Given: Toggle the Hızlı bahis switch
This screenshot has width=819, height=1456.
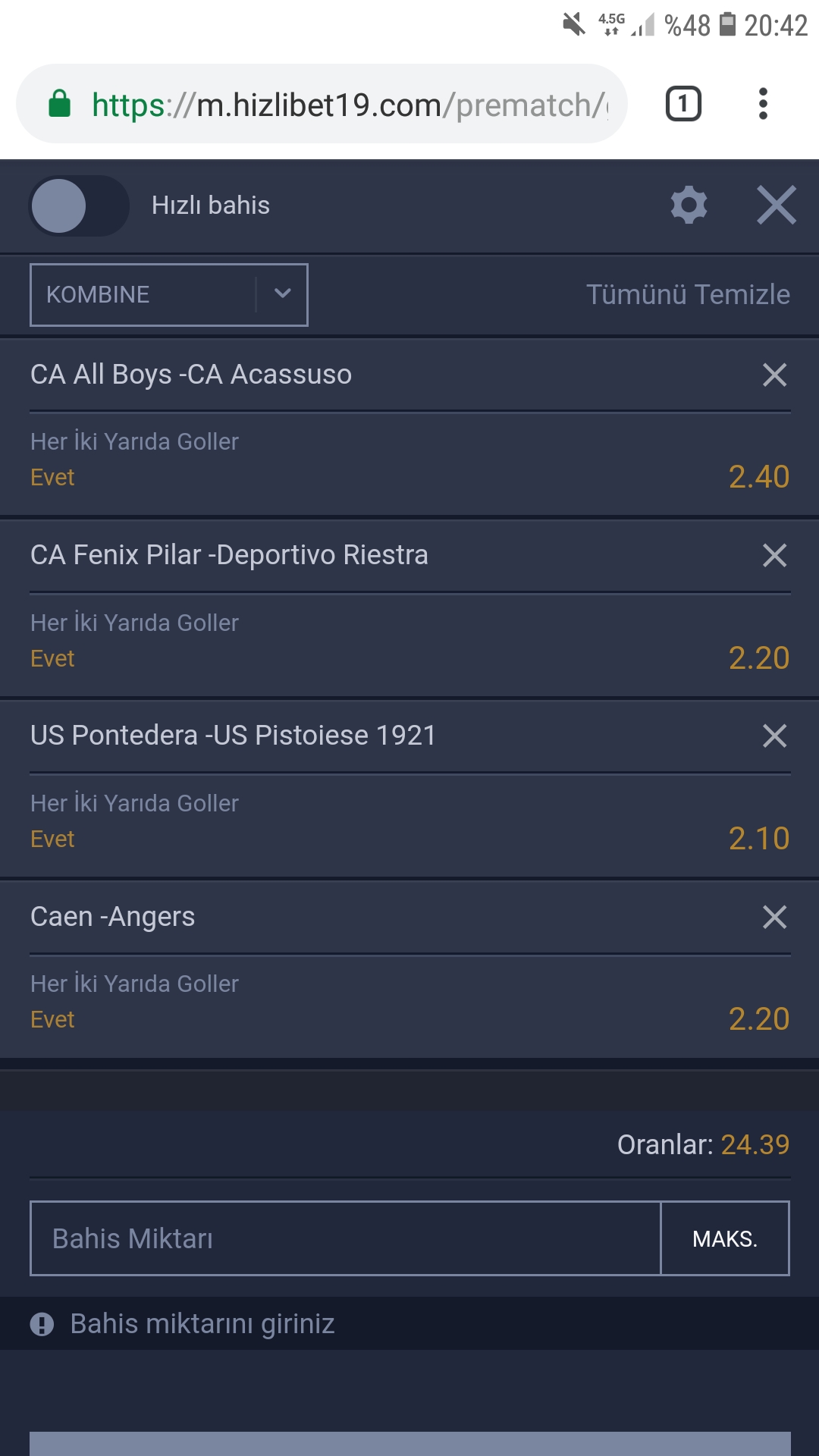Looking at the screenshot, I should pos(79,206).
